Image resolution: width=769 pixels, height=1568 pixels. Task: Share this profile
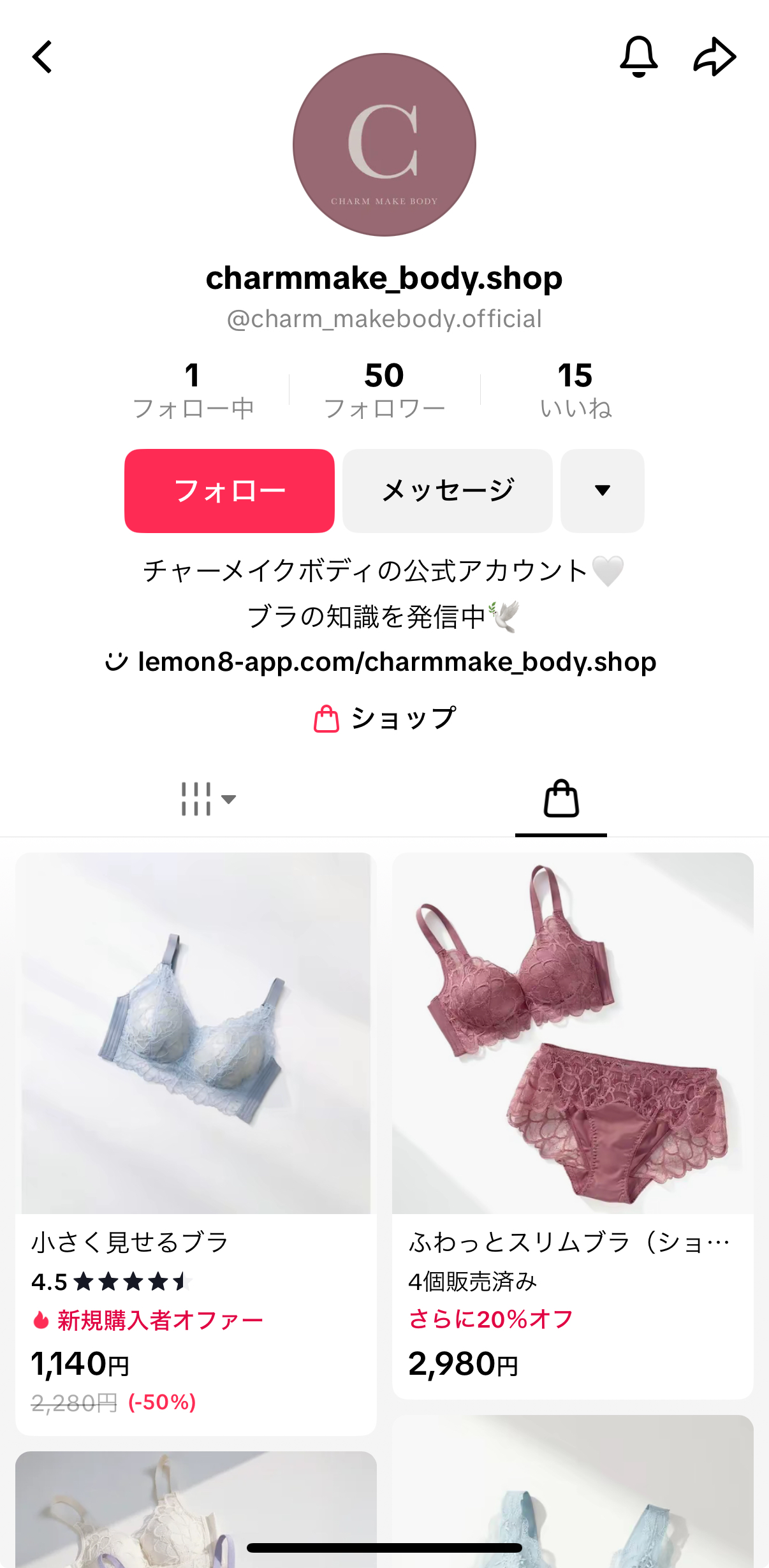(715, 57)
